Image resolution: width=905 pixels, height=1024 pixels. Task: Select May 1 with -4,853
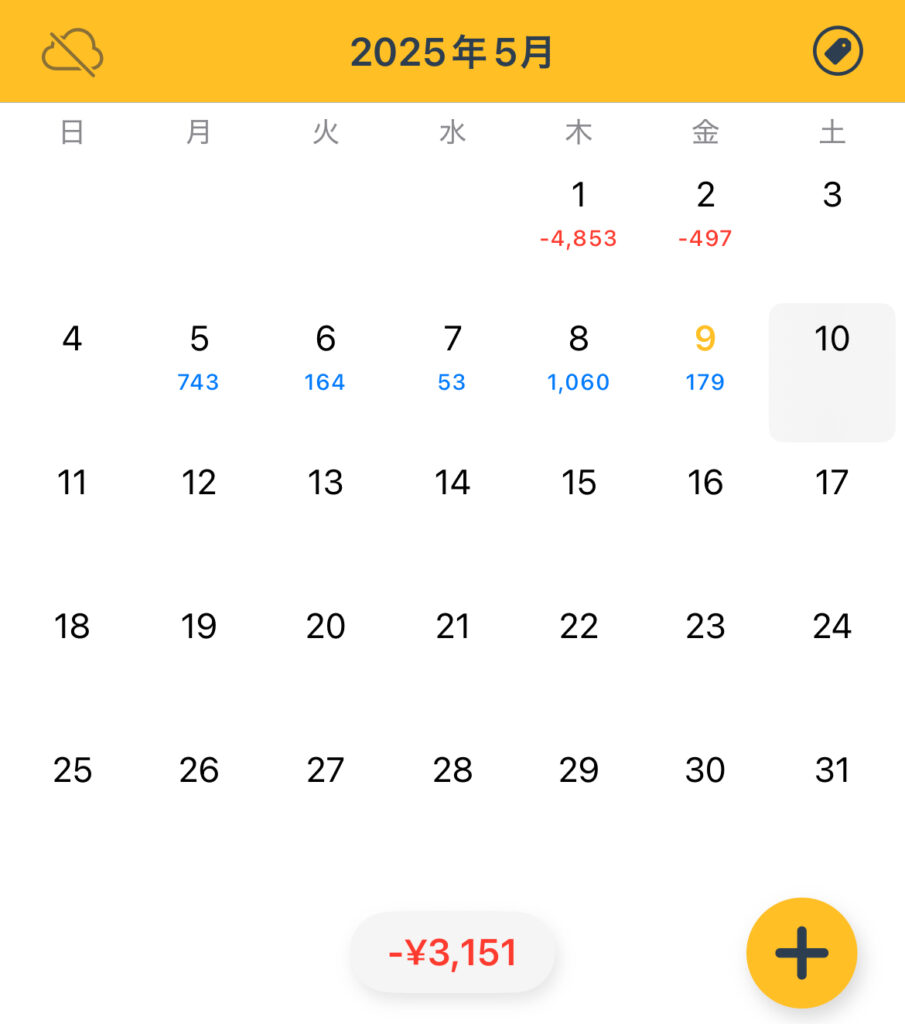(578, 212)
